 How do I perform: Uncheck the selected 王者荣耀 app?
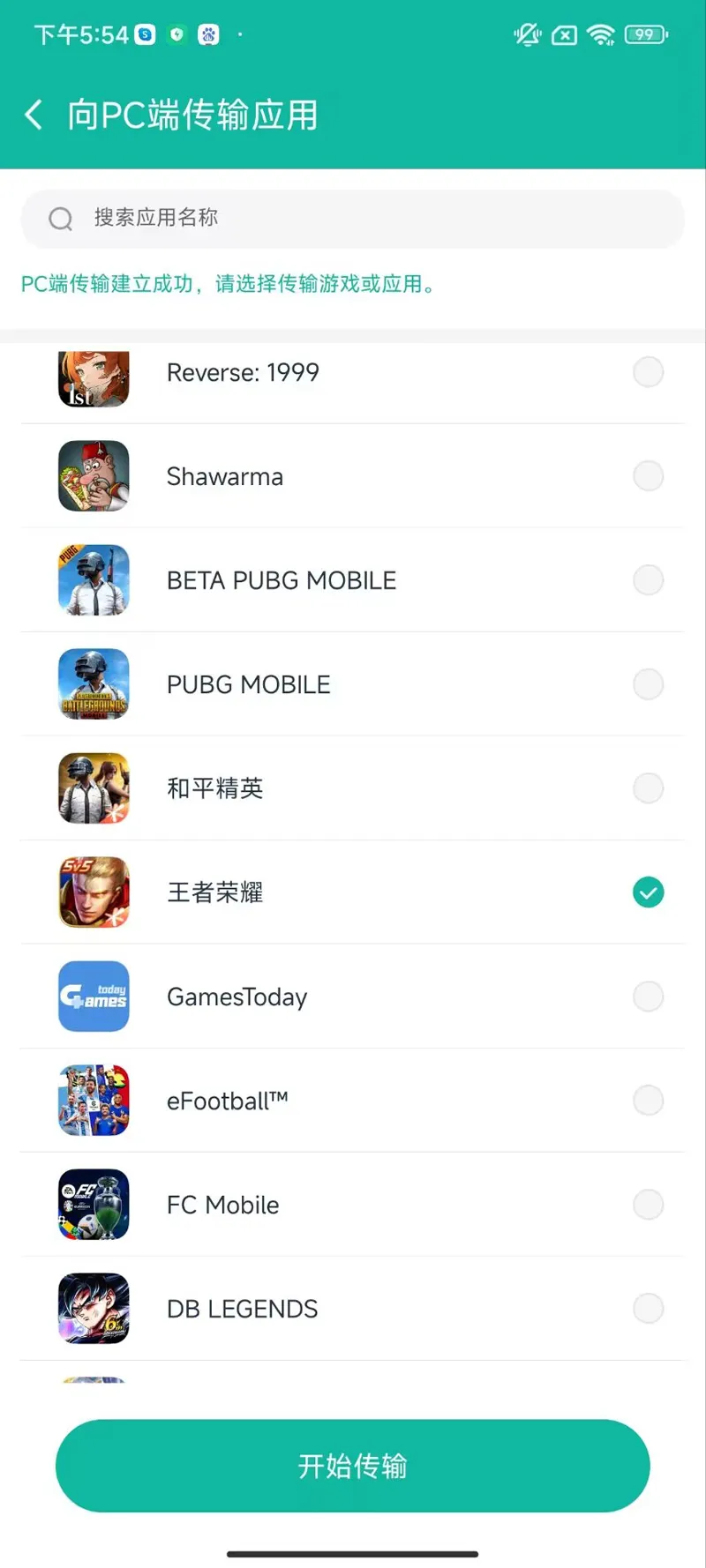pyautogui.click(x=648, y=892)
